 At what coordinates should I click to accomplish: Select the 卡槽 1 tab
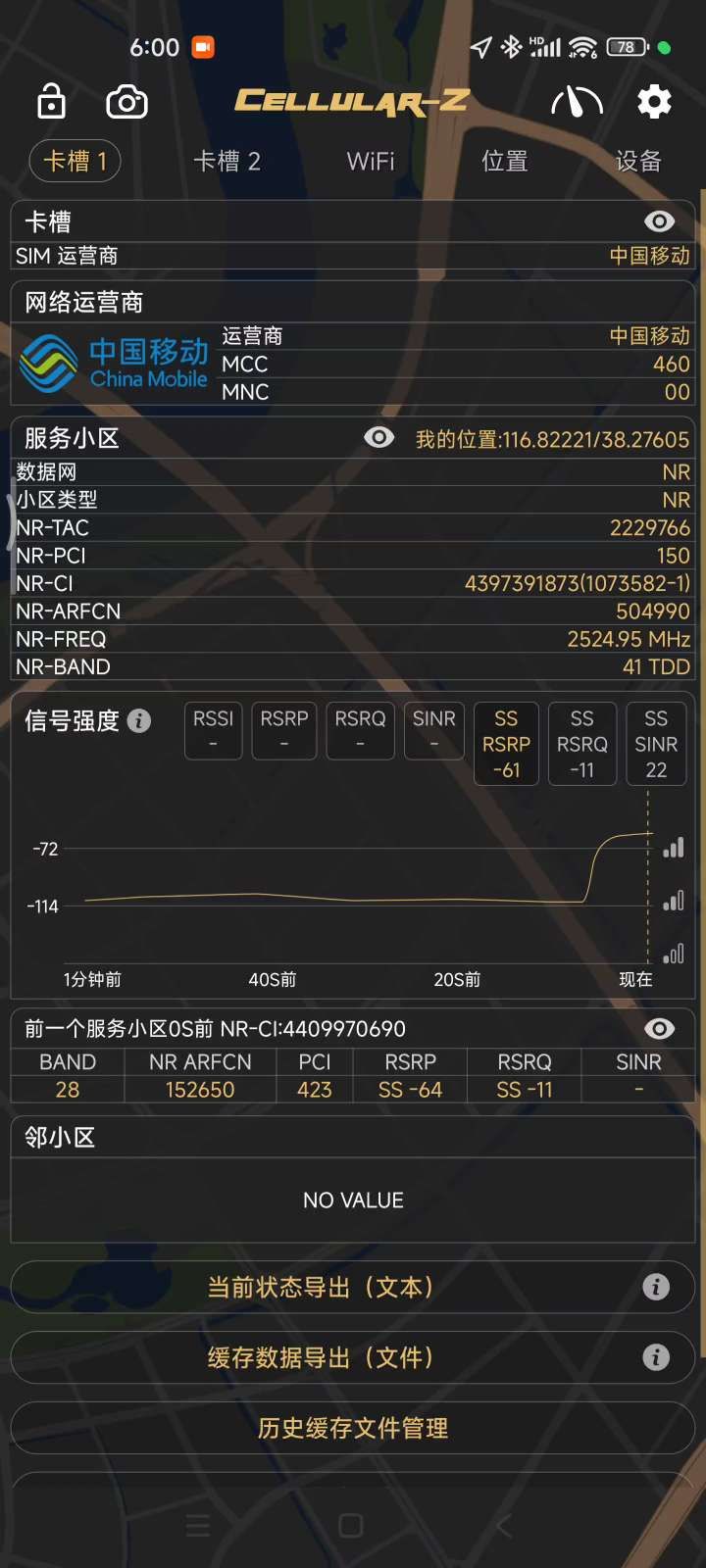click(x=76, y=161)
